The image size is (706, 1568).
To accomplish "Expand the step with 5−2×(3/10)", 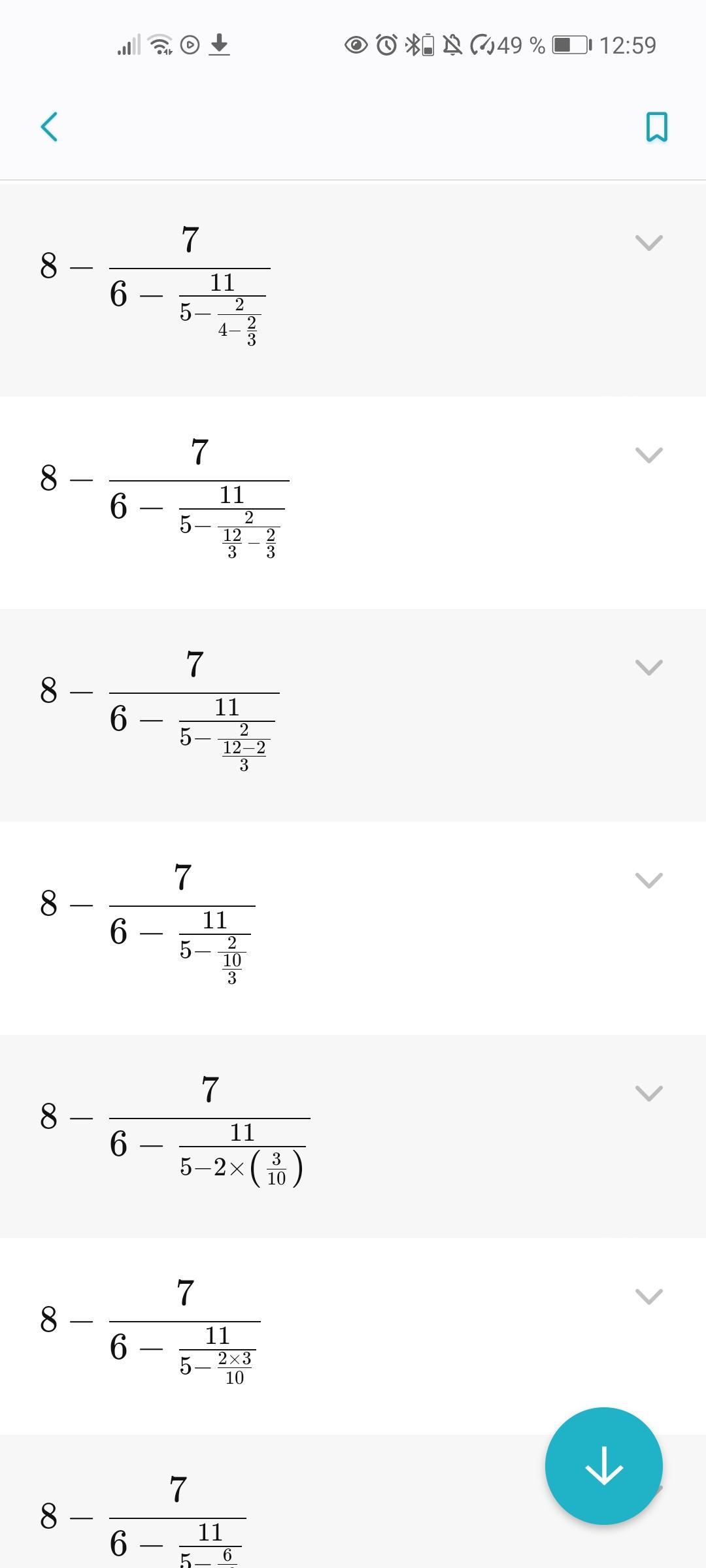I will [x=648, y=1093].
